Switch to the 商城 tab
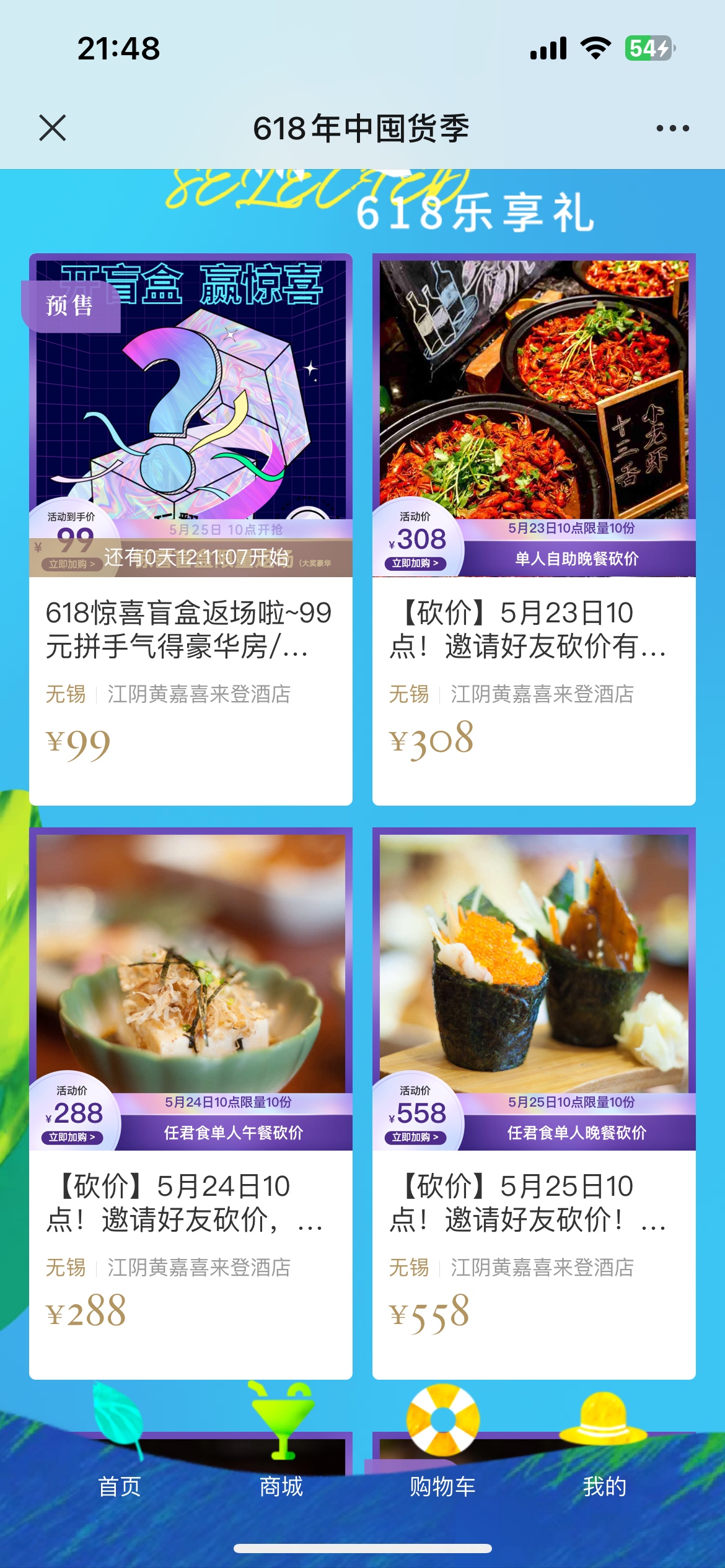This screenshot has width=725, height=1568. coord(281,1486)
